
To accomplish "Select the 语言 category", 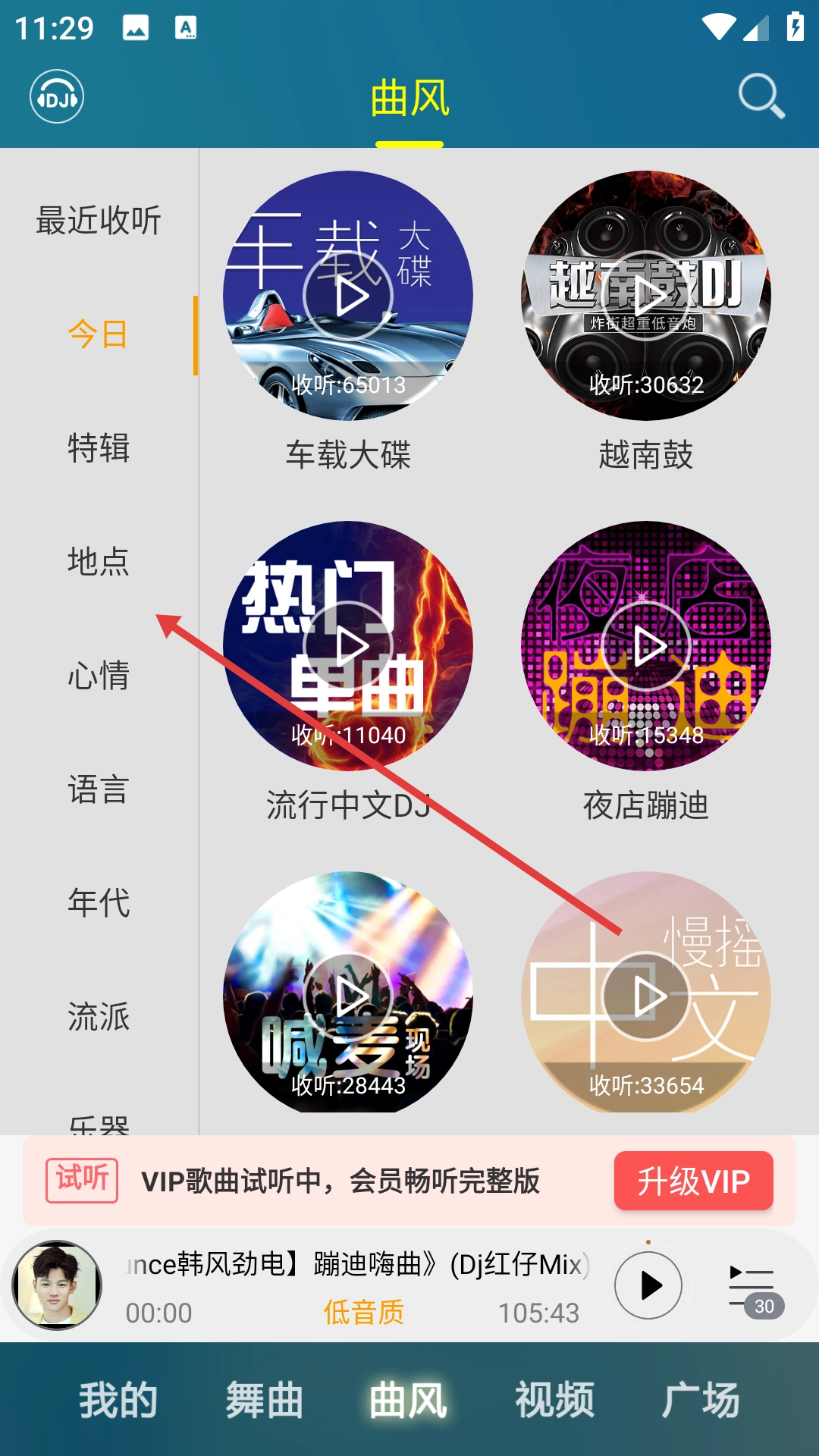I will (x=99, y=789).
